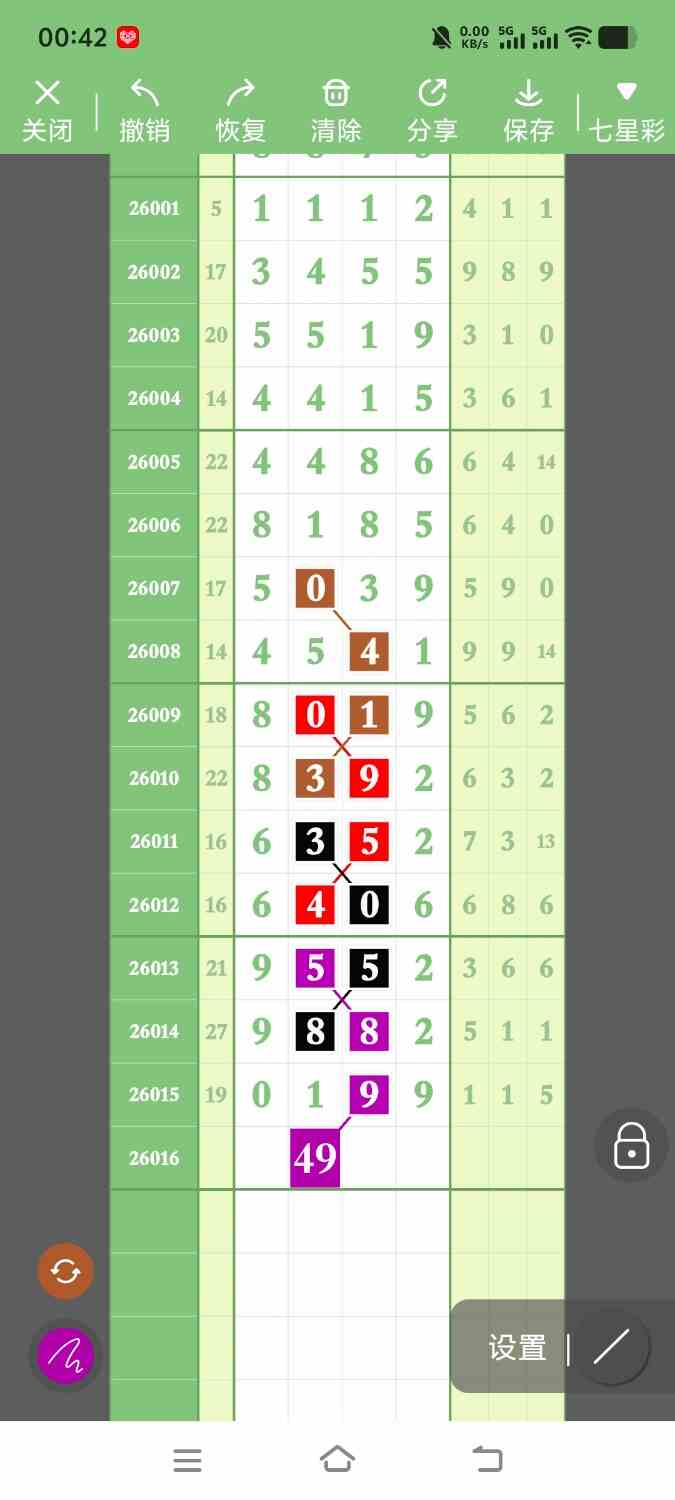Go back with system back button
This screenshot has height=1500, width=675.
pyautogui.click(x=487, y=1459)
